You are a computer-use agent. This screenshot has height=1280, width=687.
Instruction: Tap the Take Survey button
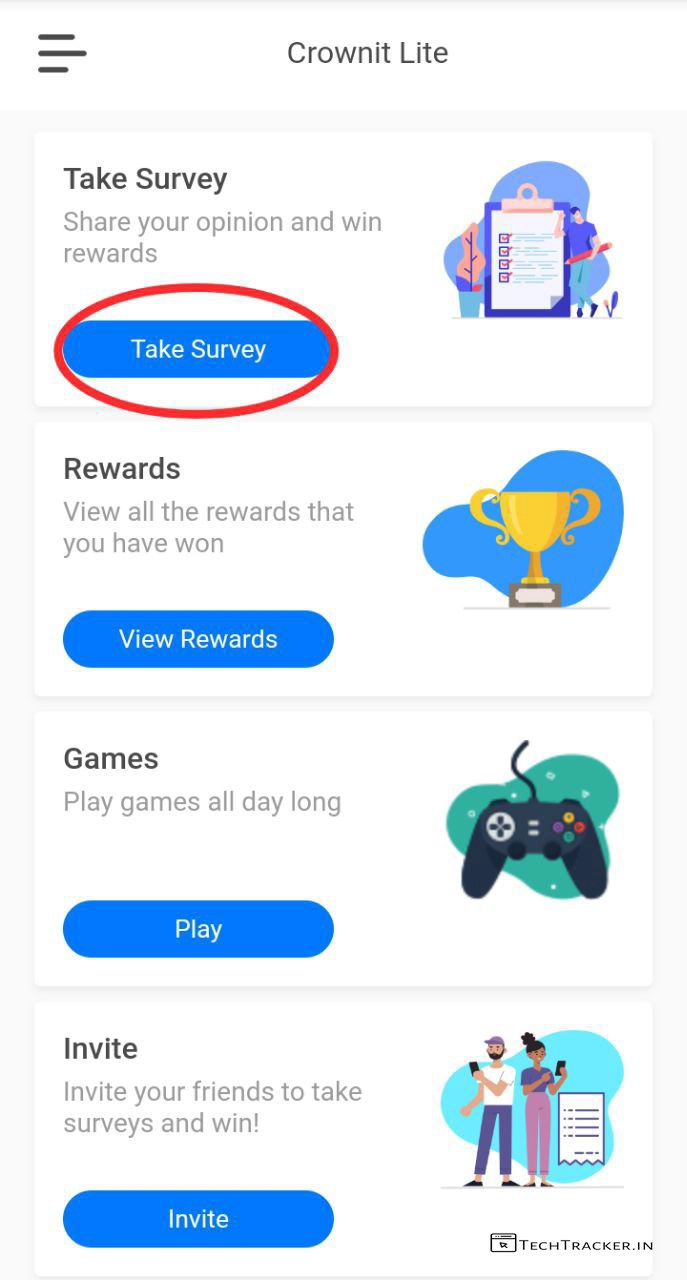click(198, 349)
